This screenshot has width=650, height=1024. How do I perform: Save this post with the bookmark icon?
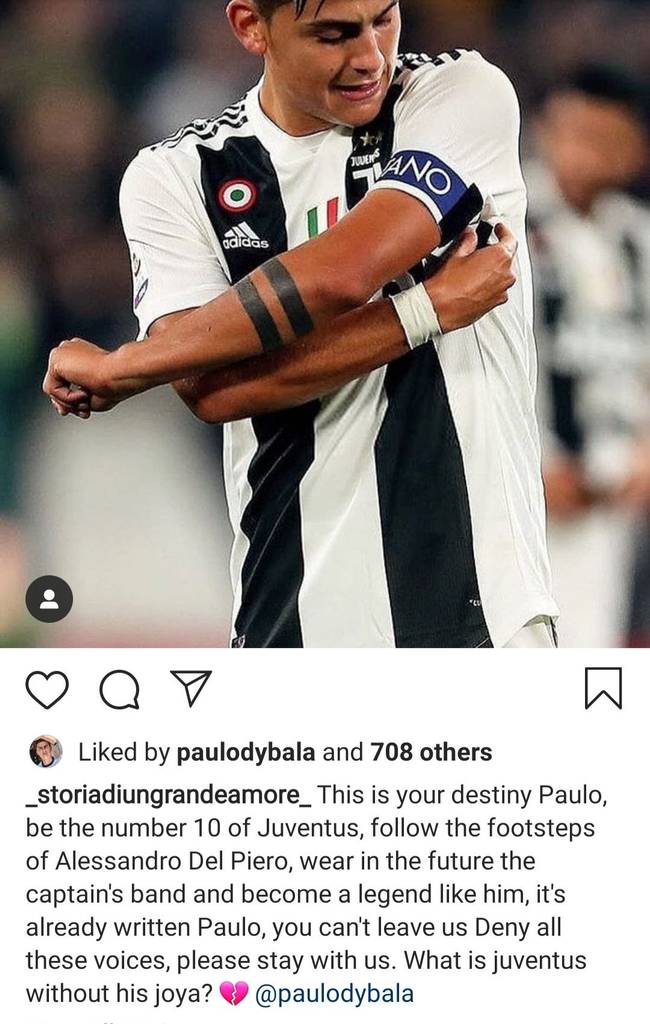(x=603, y=688)
